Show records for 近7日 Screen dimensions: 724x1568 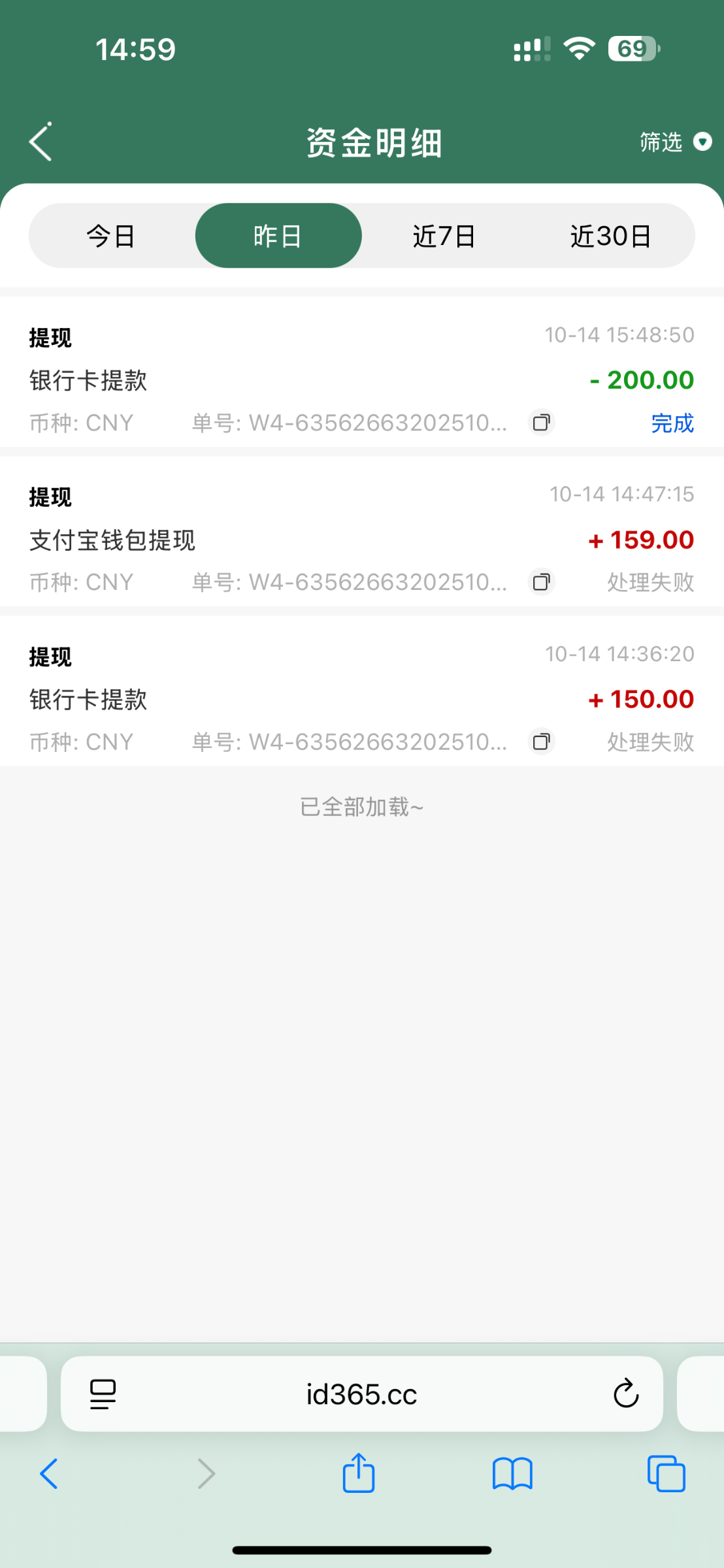click(x=444, y=236)
